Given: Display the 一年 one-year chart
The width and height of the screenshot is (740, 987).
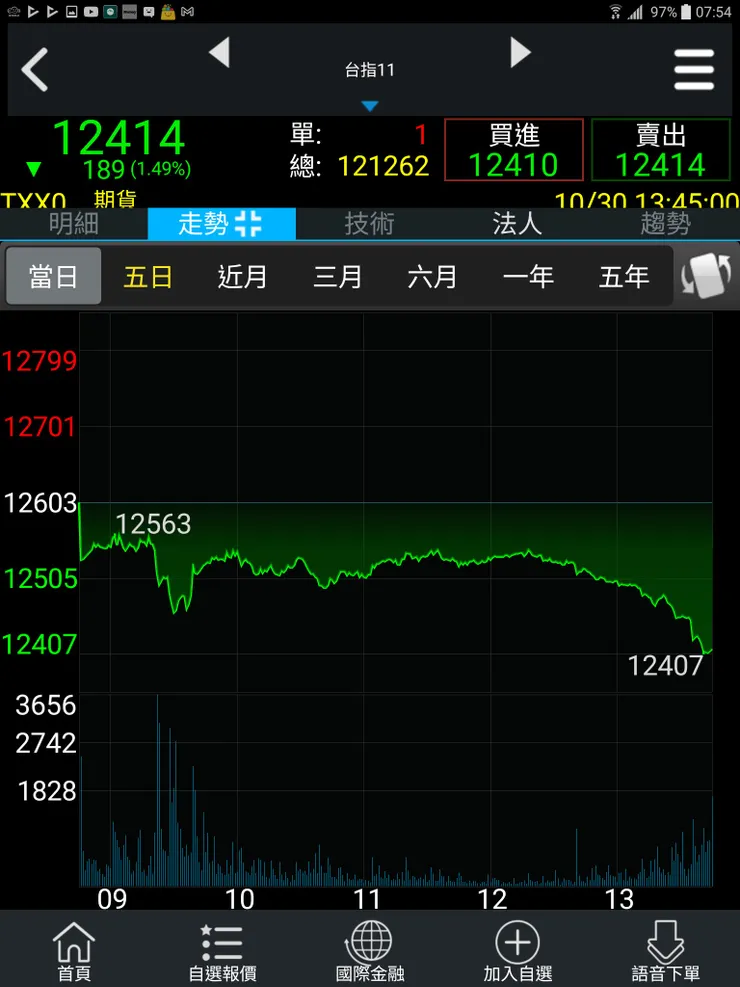Looking at the screenshot, I should coord(528,276).
